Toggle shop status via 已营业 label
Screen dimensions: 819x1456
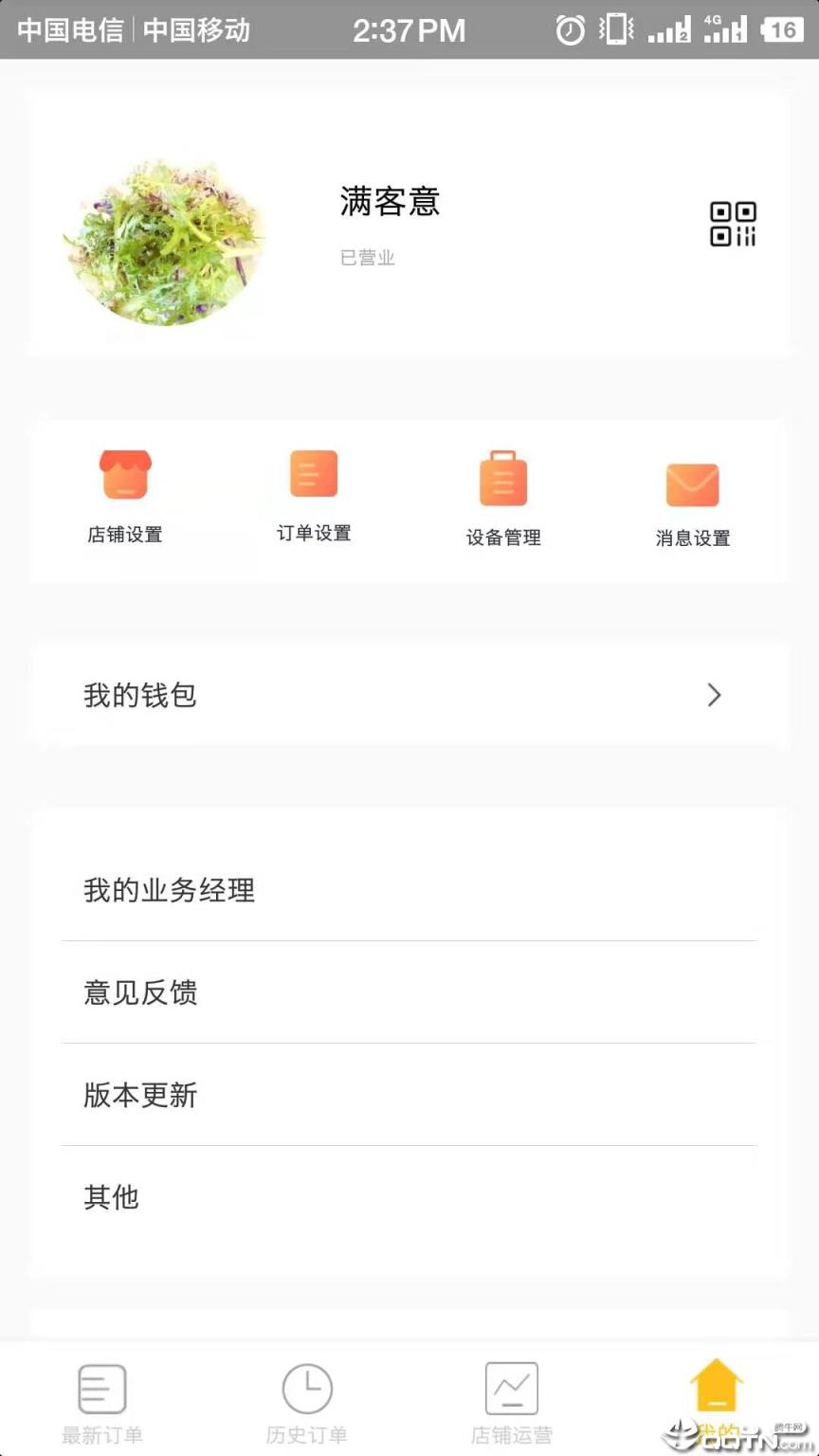click(x=367, y=258)
